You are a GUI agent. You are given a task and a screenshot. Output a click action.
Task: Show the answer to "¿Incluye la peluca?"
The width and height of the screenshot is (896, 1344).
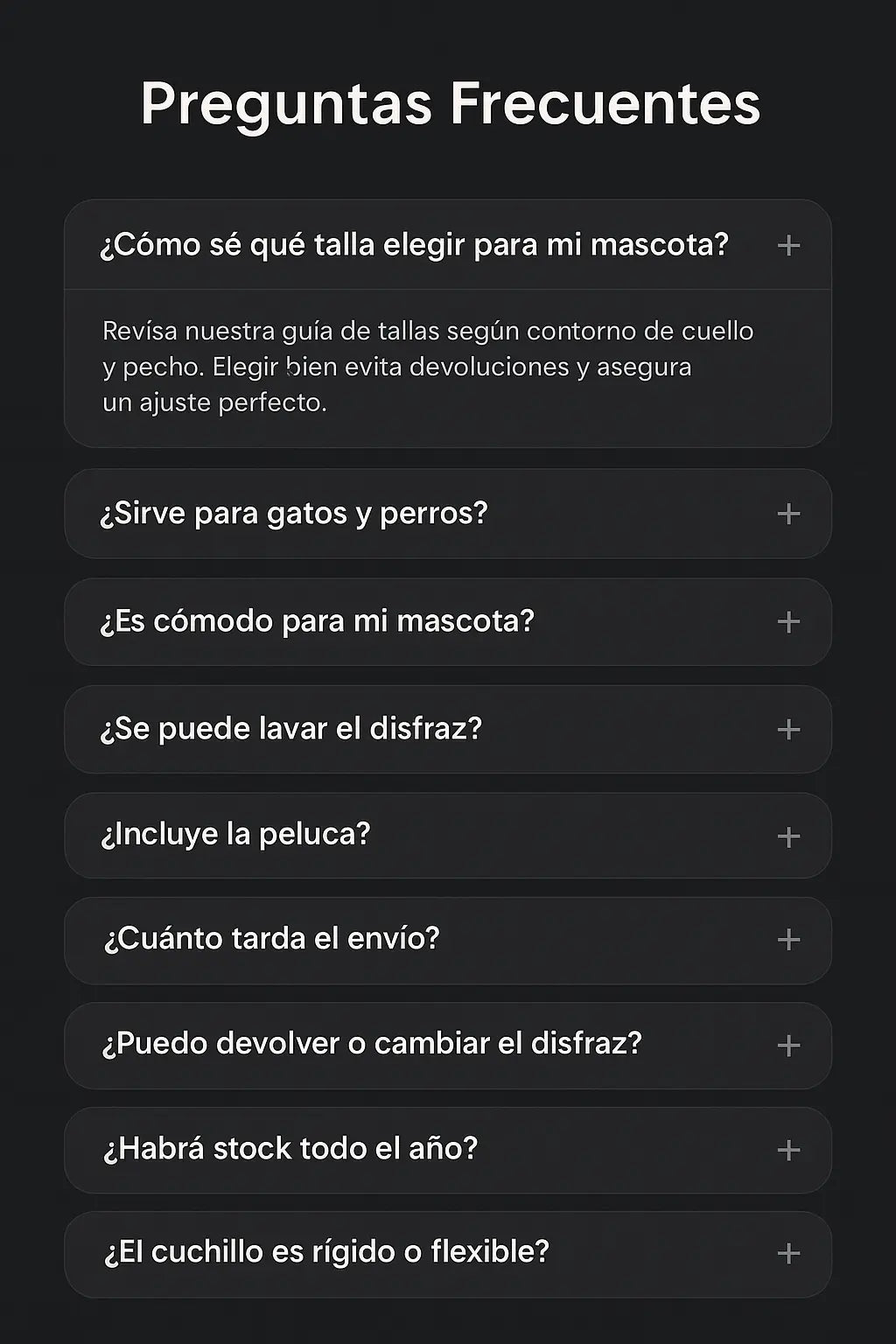point(788,837)
